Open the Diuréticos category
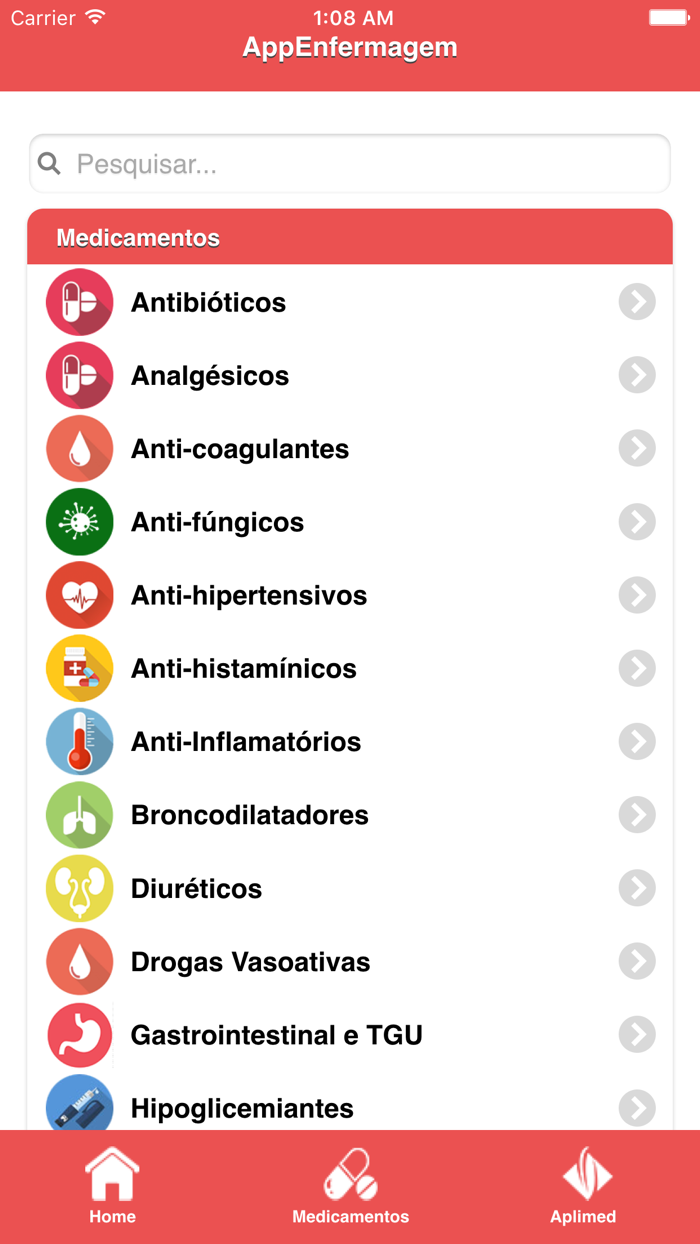Viewport: 700px width, 1244px height. pyautogui.click(x=350, y=888)
